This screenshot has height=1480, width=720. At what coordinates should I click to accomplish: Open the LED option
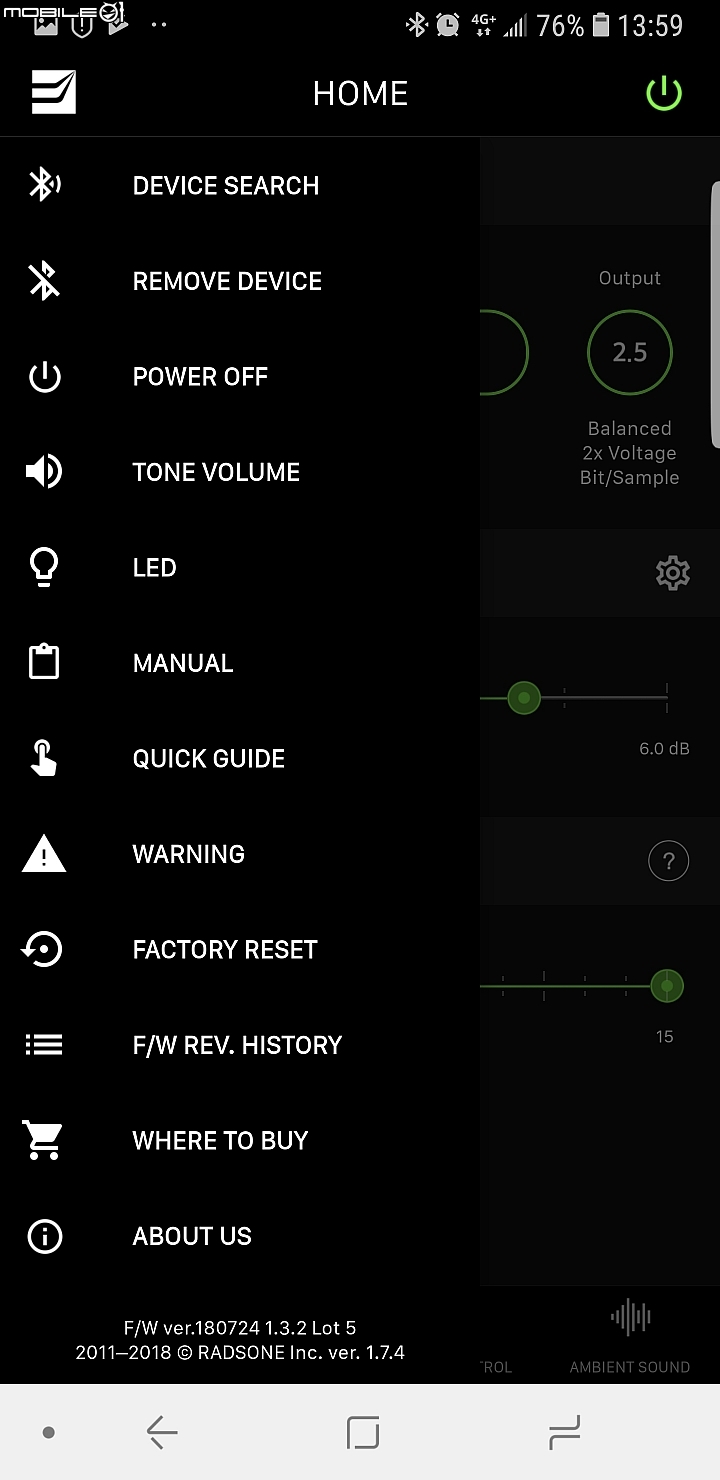coord(154,568)
